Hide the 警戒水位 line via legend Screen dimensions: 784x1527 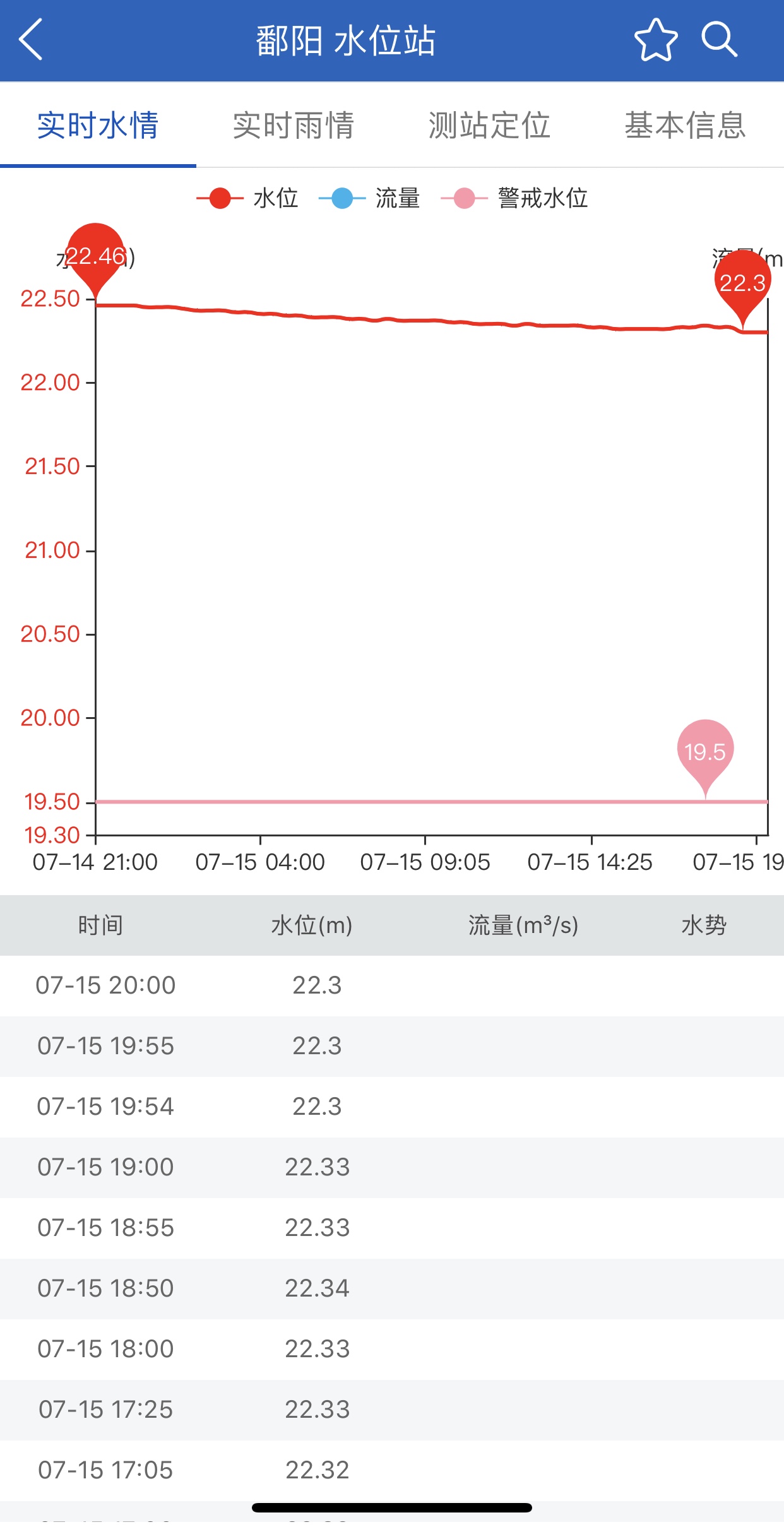(514, 198)
